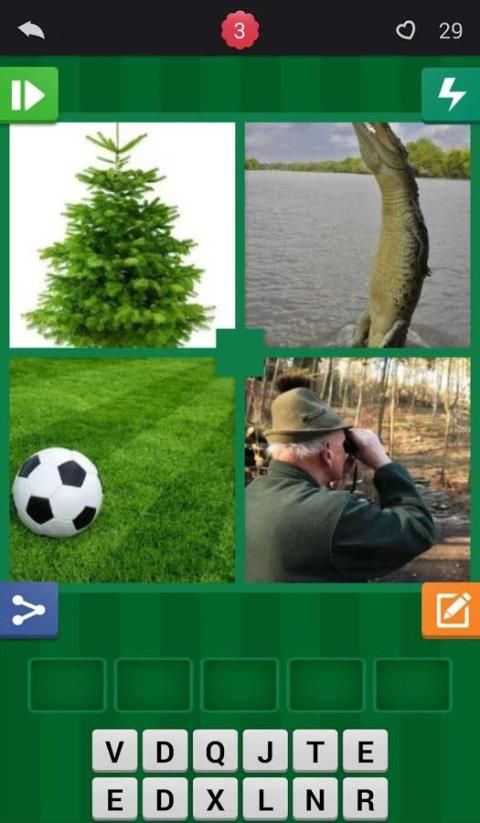Tap the letter R tile

(x=365, y=800)
